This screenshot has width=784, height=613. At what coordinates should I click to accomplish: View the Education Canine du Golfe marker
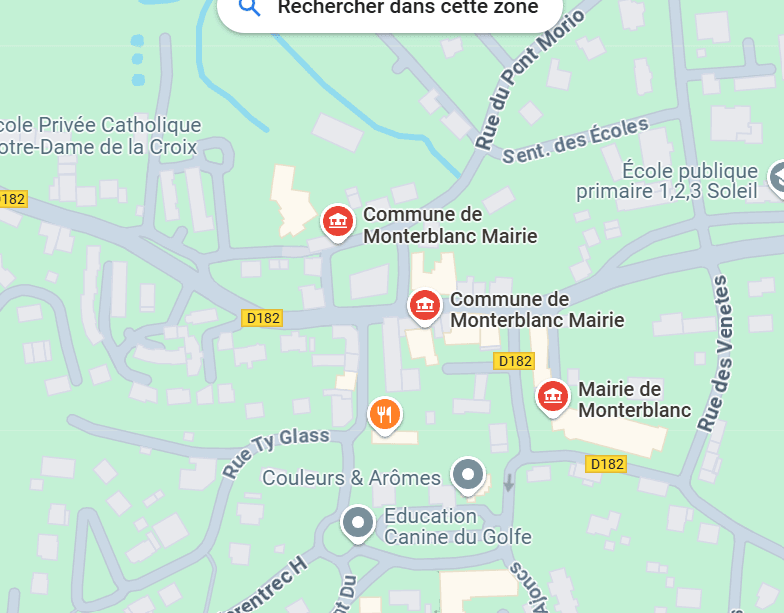(357, 523)
